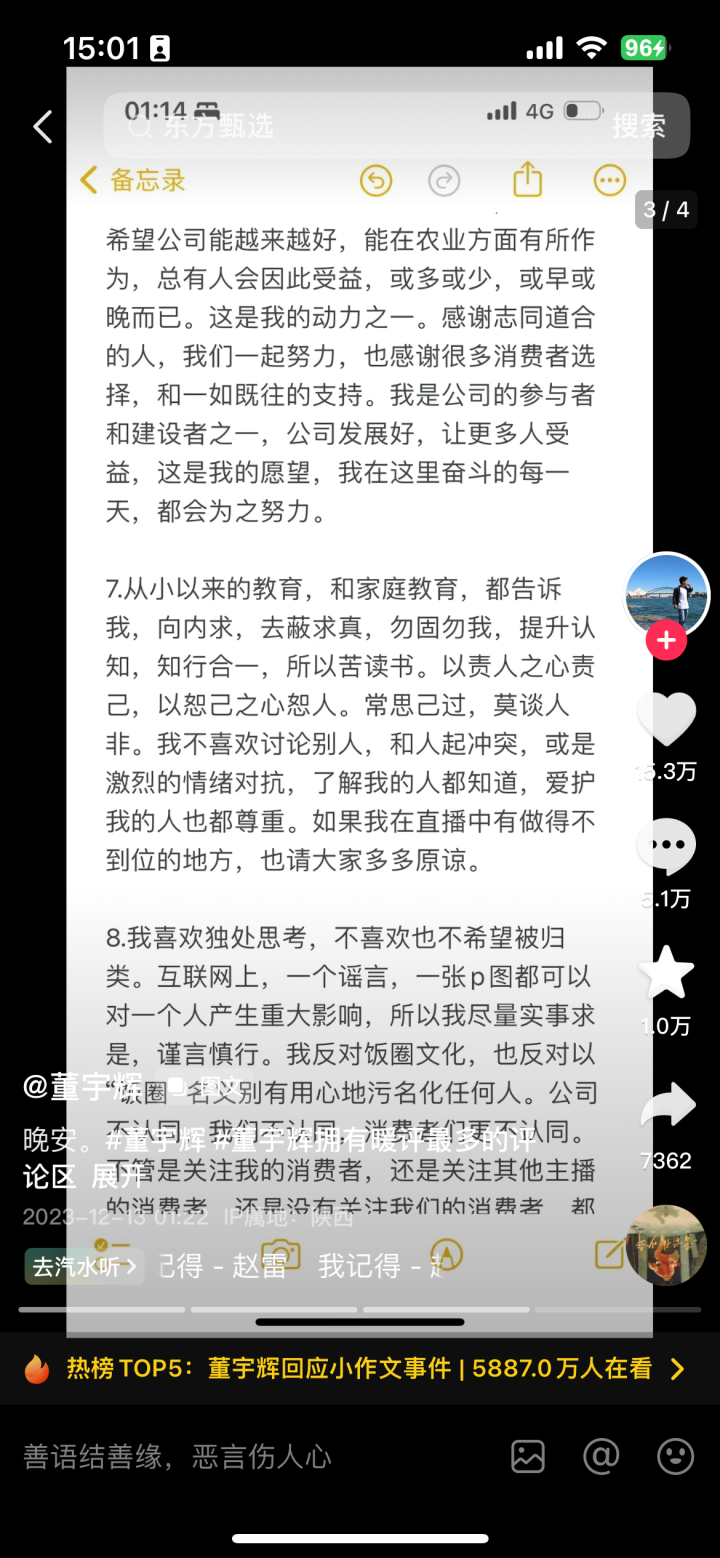Like this post with the heart

(666, 720)
